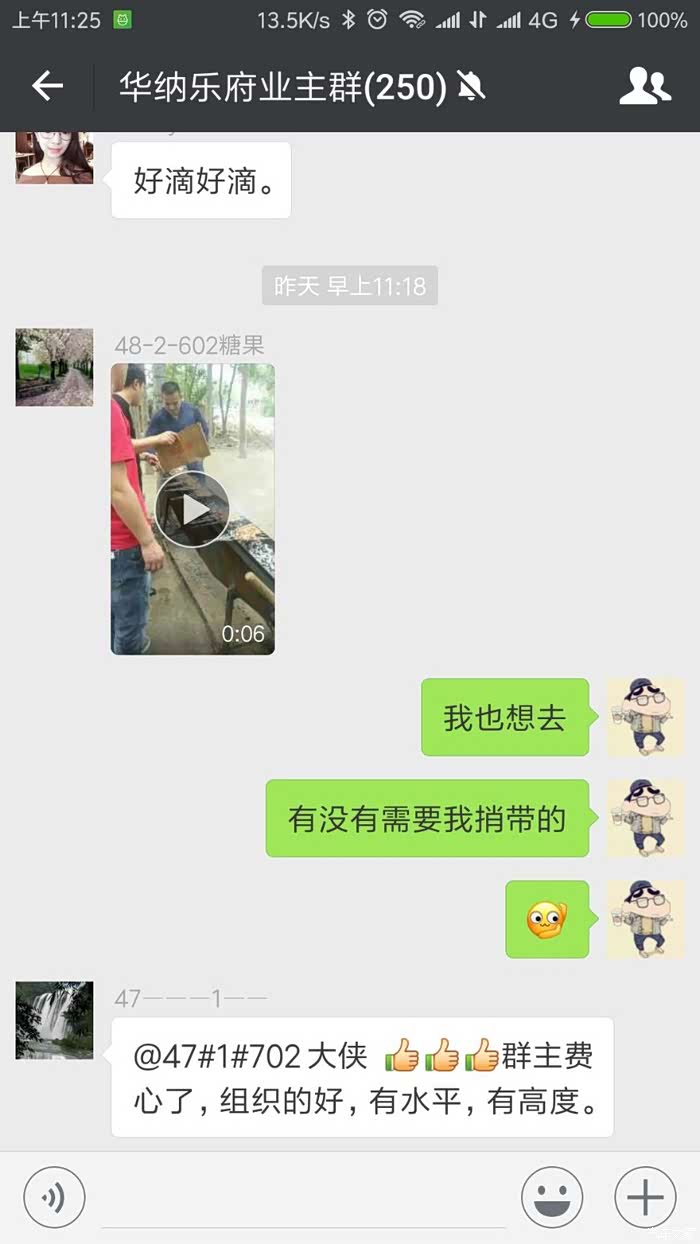This screenshot has height=1244, width=700.
Task: Tap the message text input field
Action: [302, 1198]
